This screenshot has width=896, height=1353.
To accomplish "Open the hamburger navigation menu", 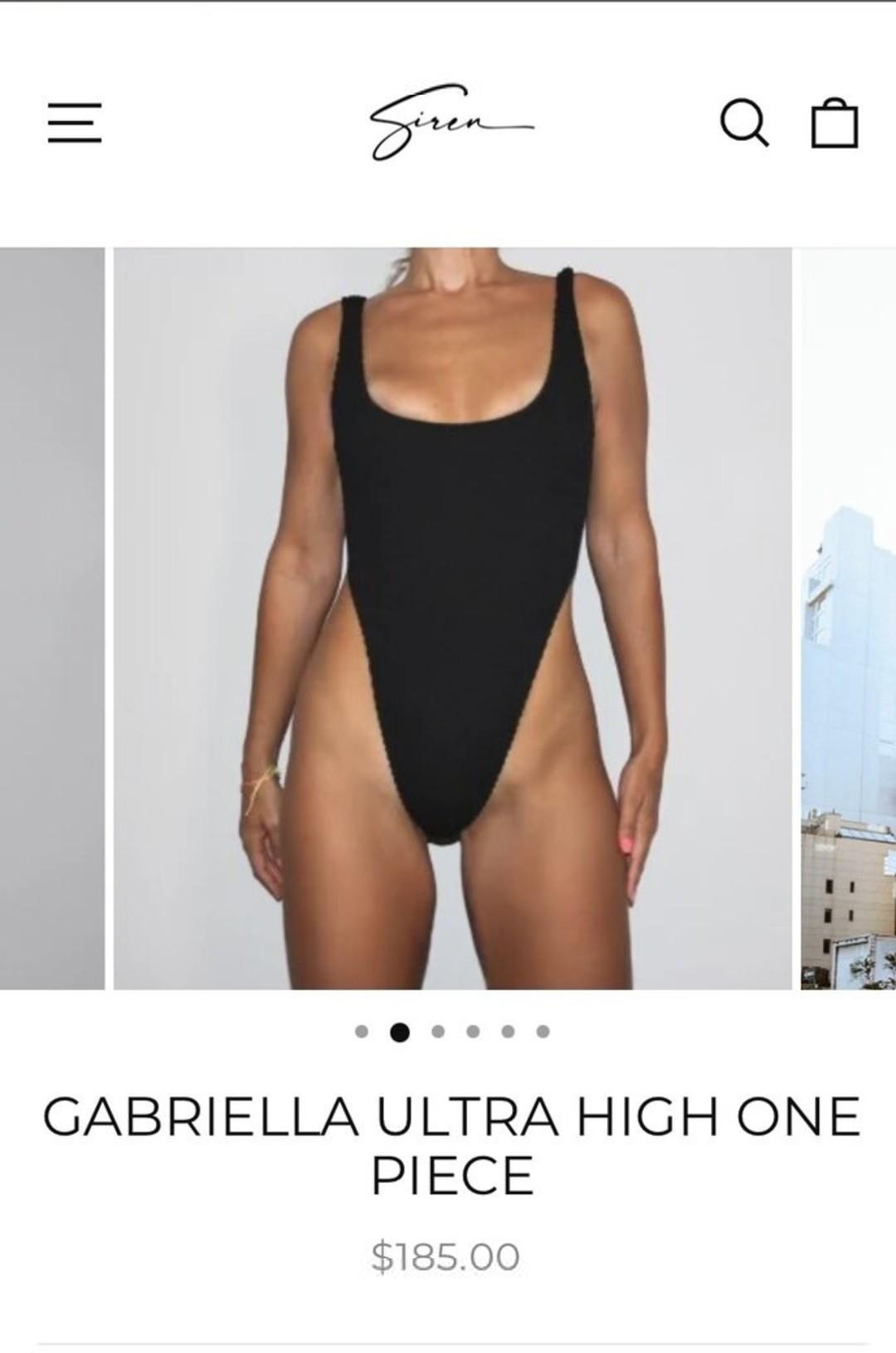I will coord(75,123).
